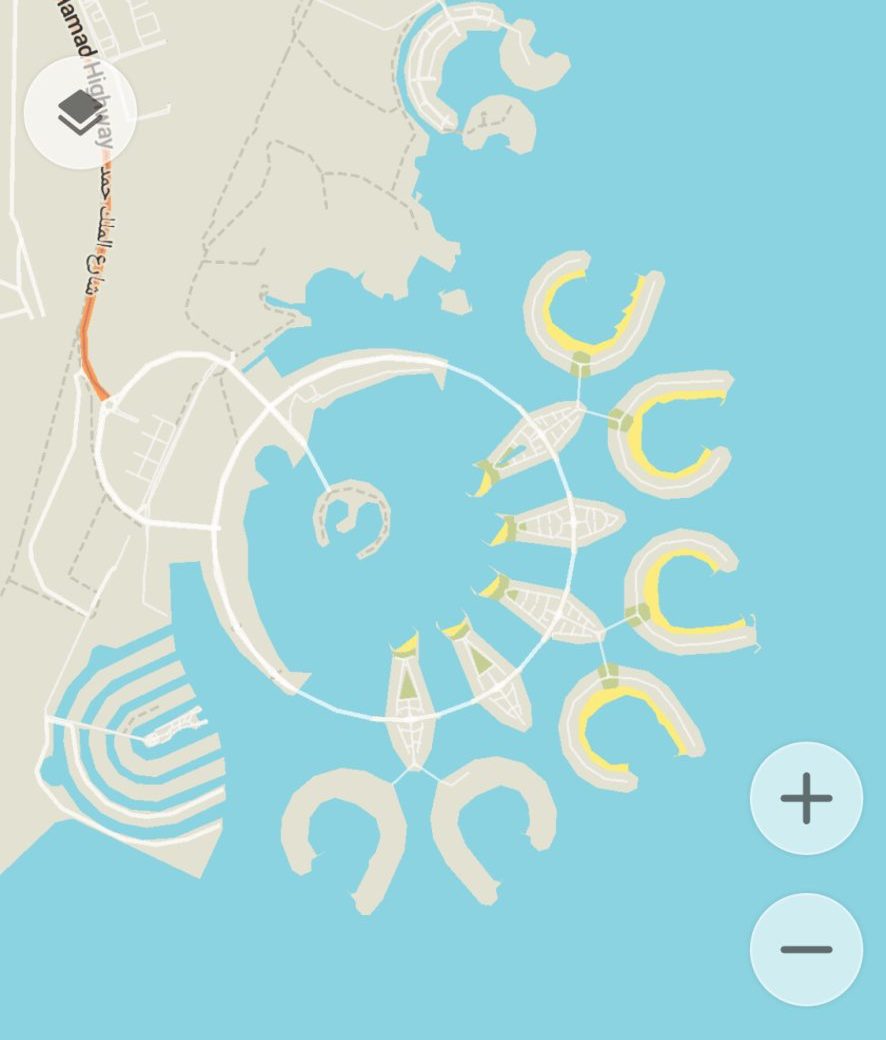Open the map layers selector
Image resolution: width=886 pixels, height=1040 pixels.
(x=80, y=112)
